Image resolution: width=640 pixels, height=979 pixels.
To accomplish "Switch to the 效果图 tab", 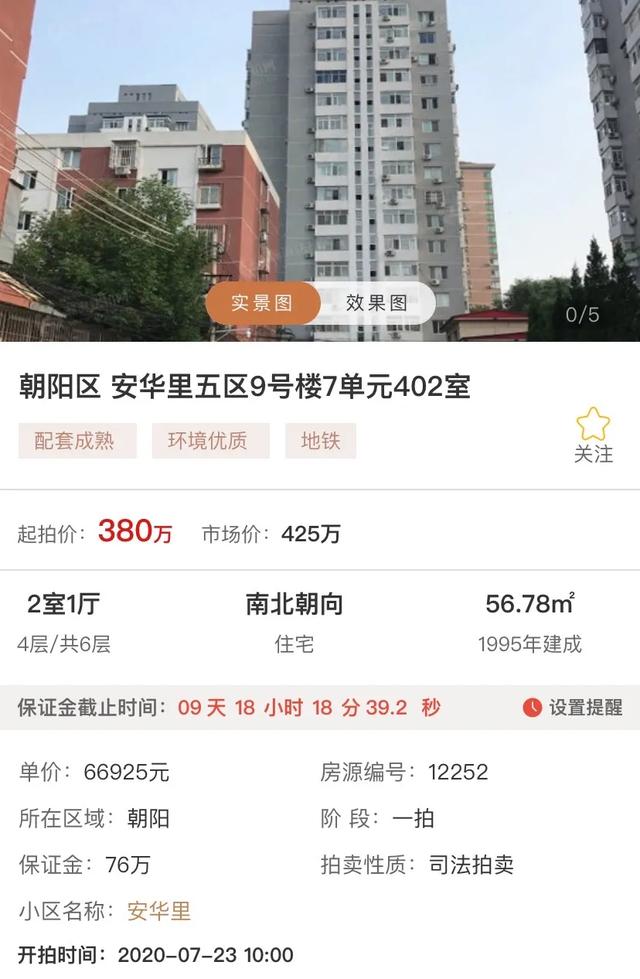I will pyautogui.click(x=377, y=304).
